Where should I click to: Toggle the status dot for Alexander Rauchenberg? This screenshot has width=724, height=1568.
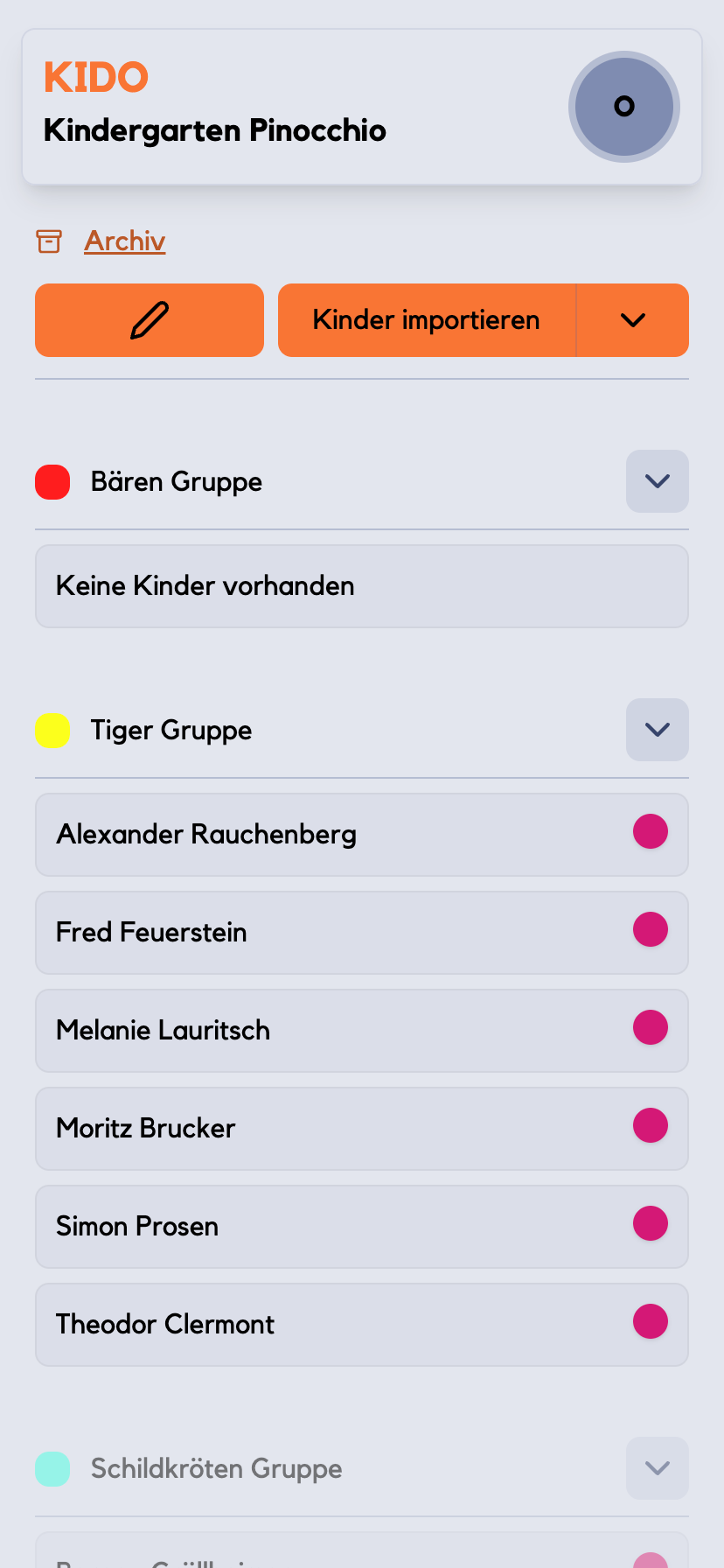click(651, 832)
